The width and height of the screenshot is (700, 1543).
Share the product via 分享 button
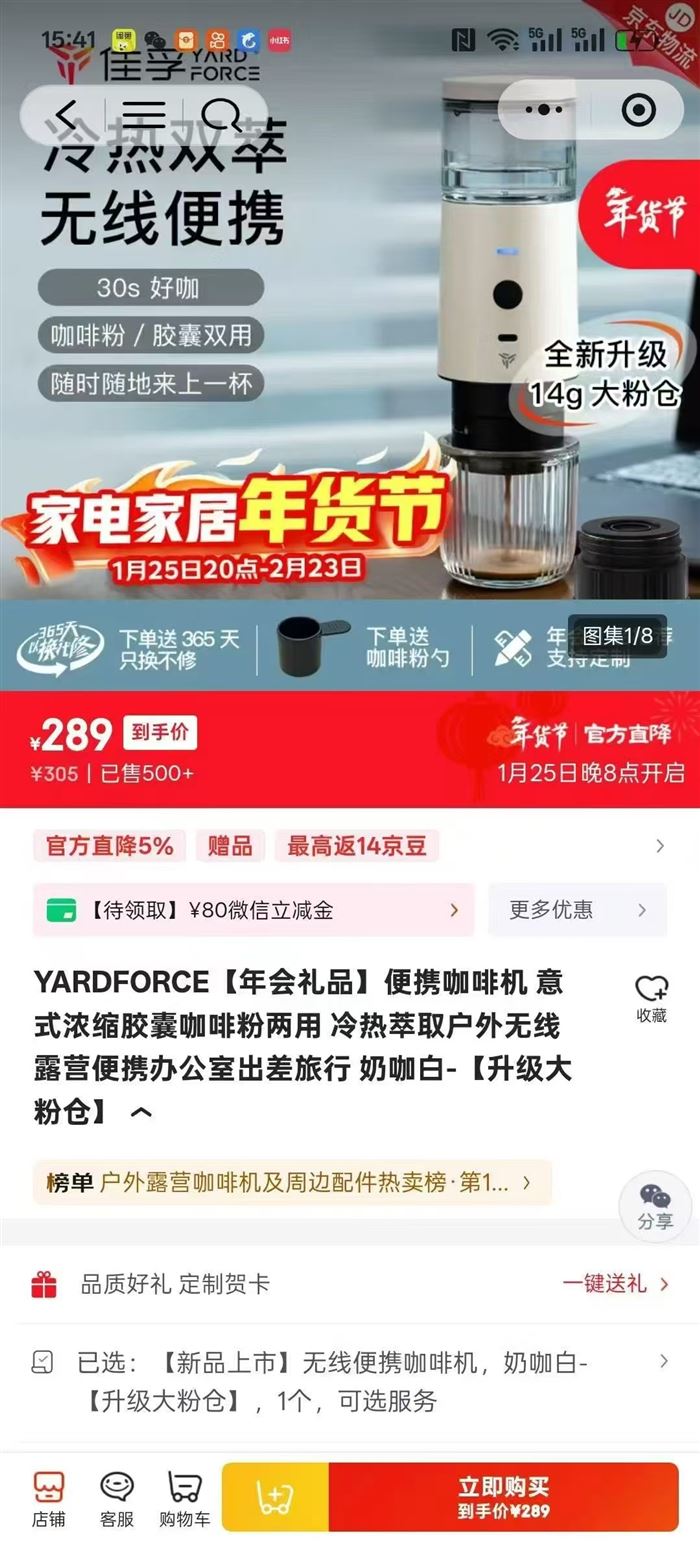(655, 1207)
